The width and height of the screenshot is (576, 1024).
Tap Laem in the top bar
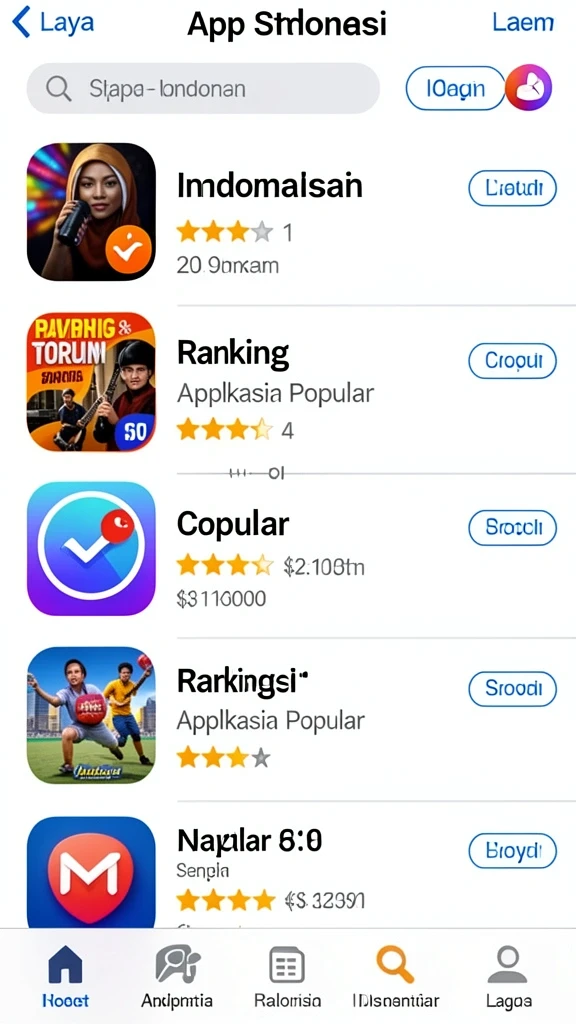tap(522, 22)
